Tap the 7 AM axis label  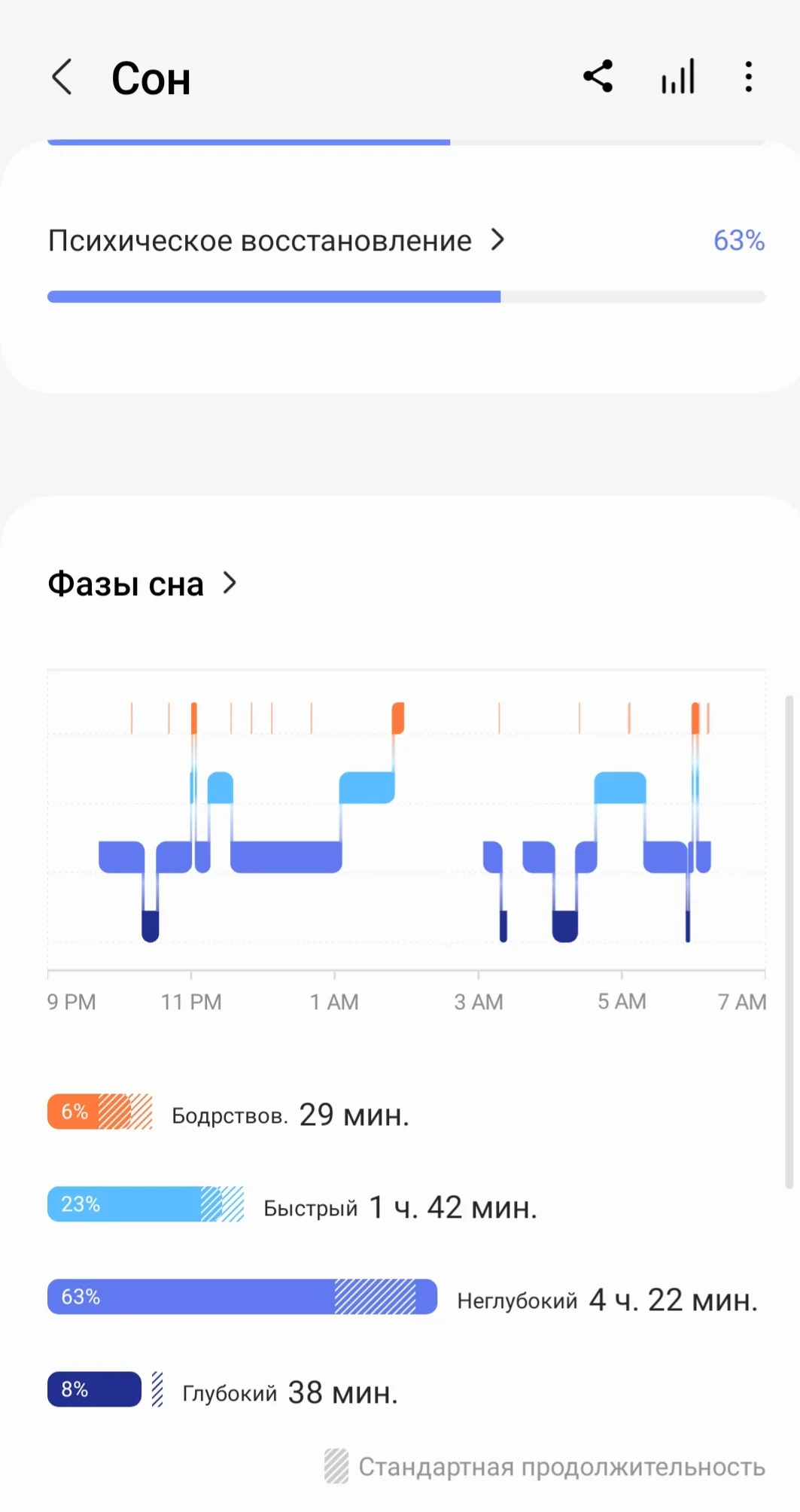(x=742, y=1002)
